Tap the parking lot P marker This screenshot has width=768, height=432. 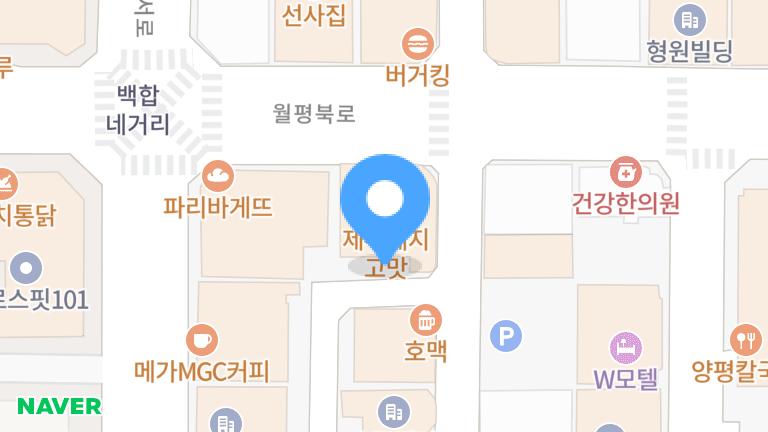tap(507, 335)
